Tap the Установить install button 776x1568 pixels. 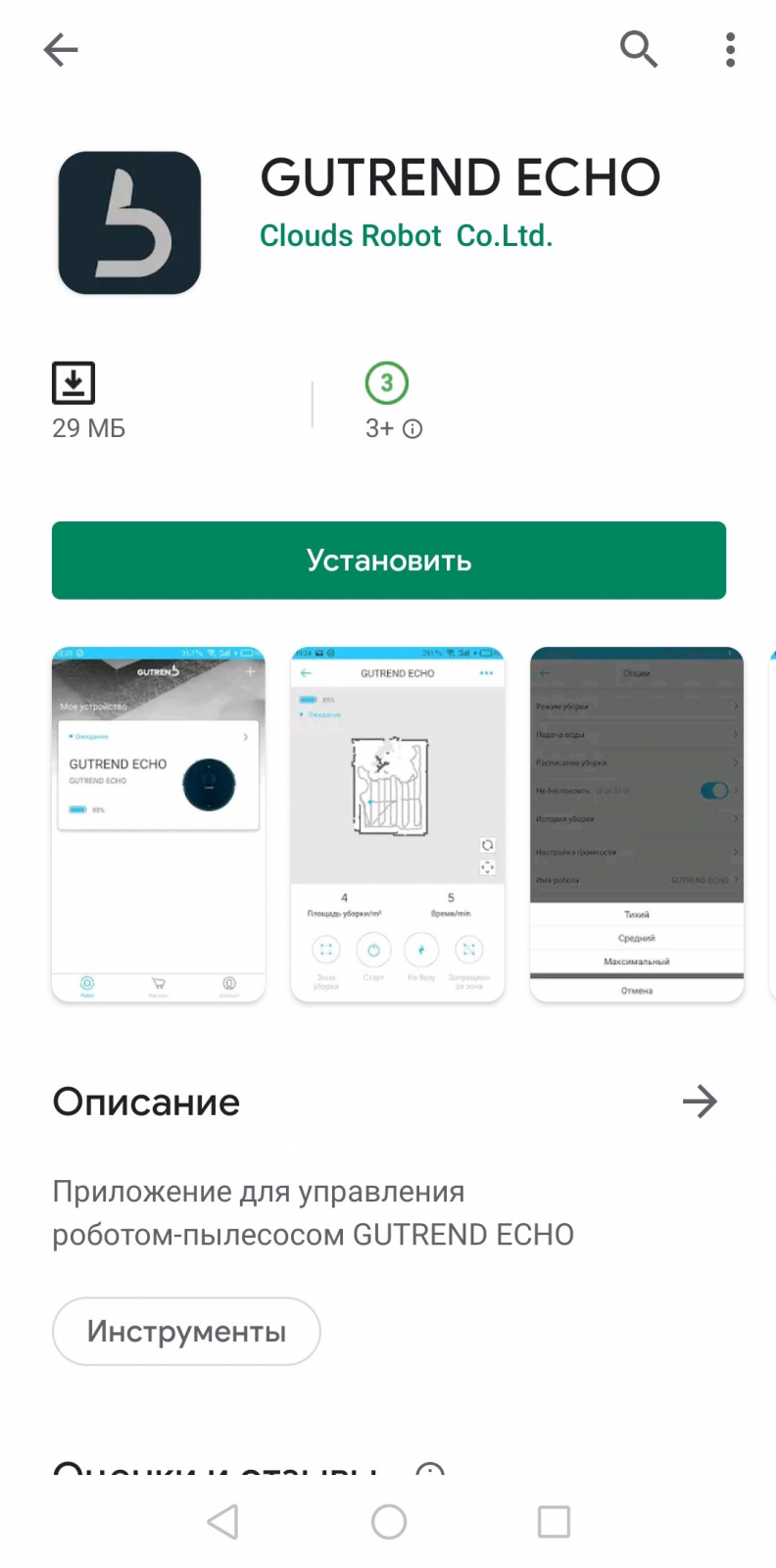pyautogui.click(x=388, y=560)
